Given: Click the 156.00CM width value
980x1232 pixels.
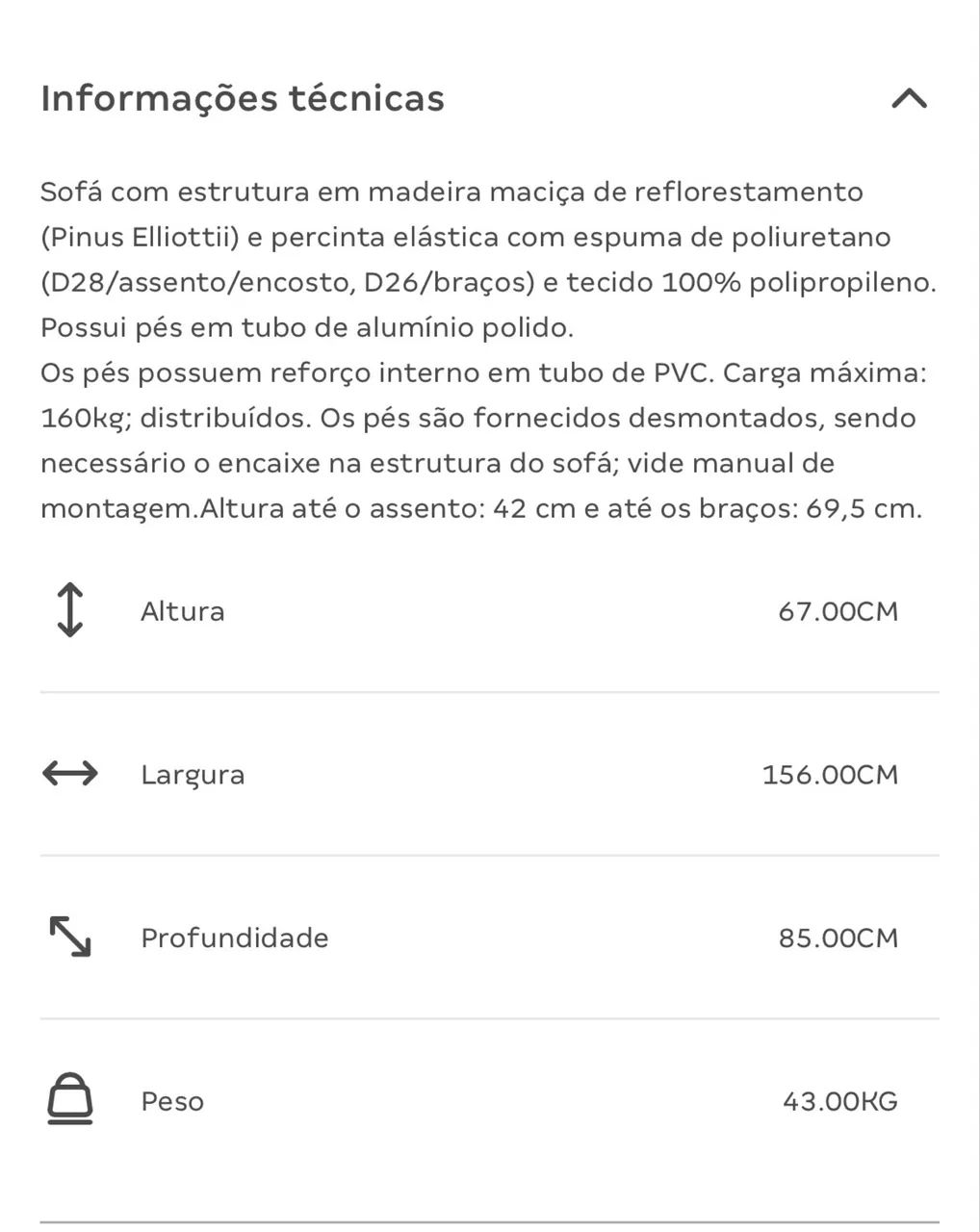Looking at the screenshot, I should 830,774.
